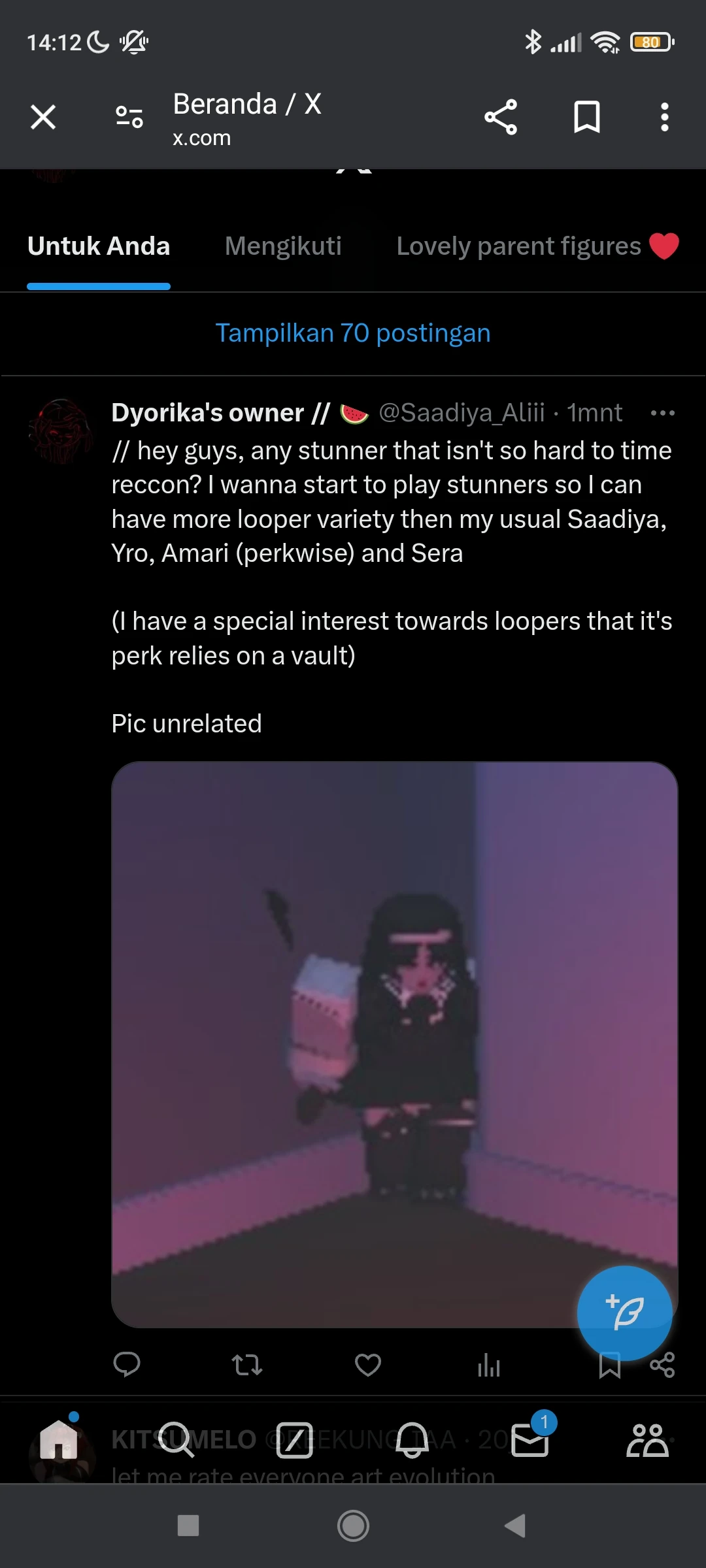Viewport: 706px width, 1568px height.
Task: Show 70 new posts via Tampilkan link
Action: point(353,333)
